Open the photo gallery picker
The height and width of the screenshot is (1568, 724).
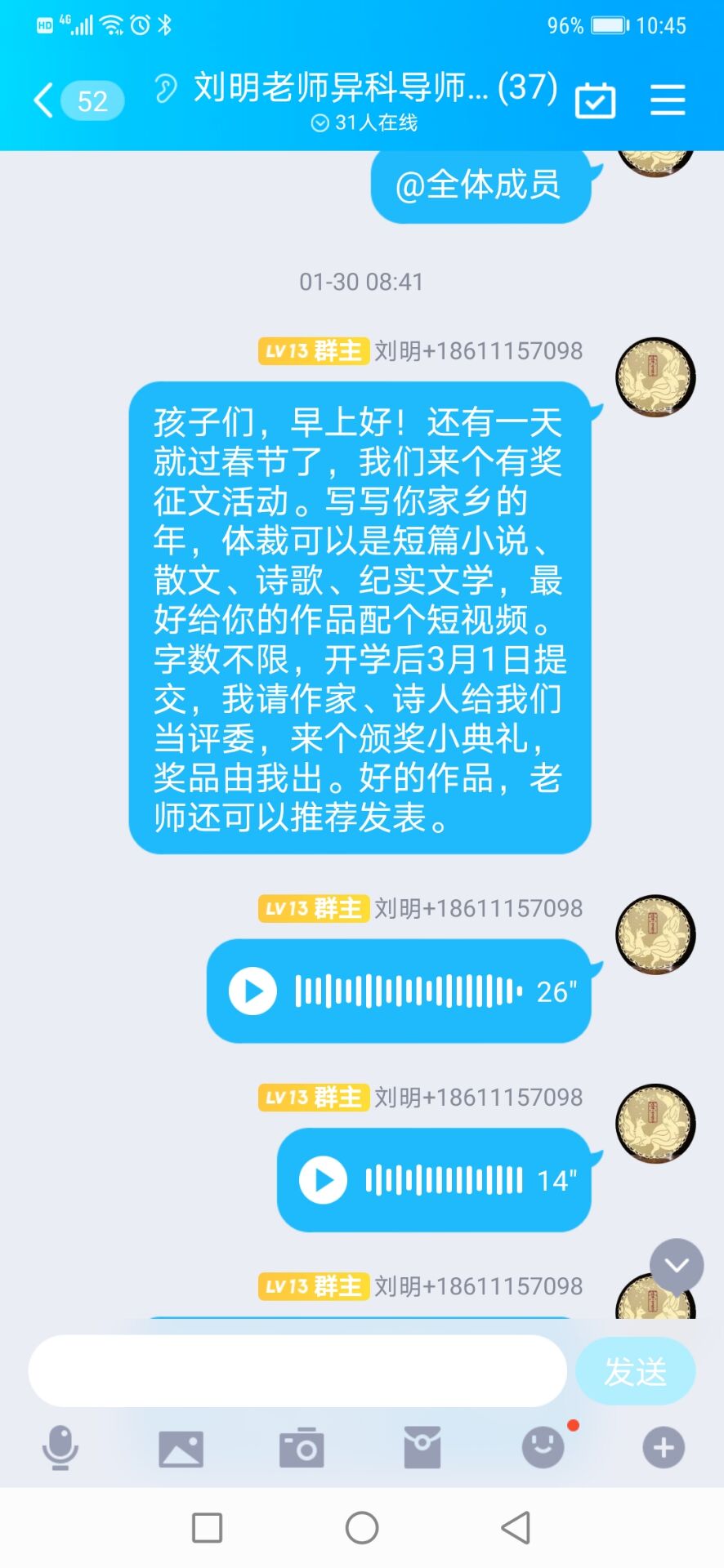pyautogui.click(x=181, y=1448)
